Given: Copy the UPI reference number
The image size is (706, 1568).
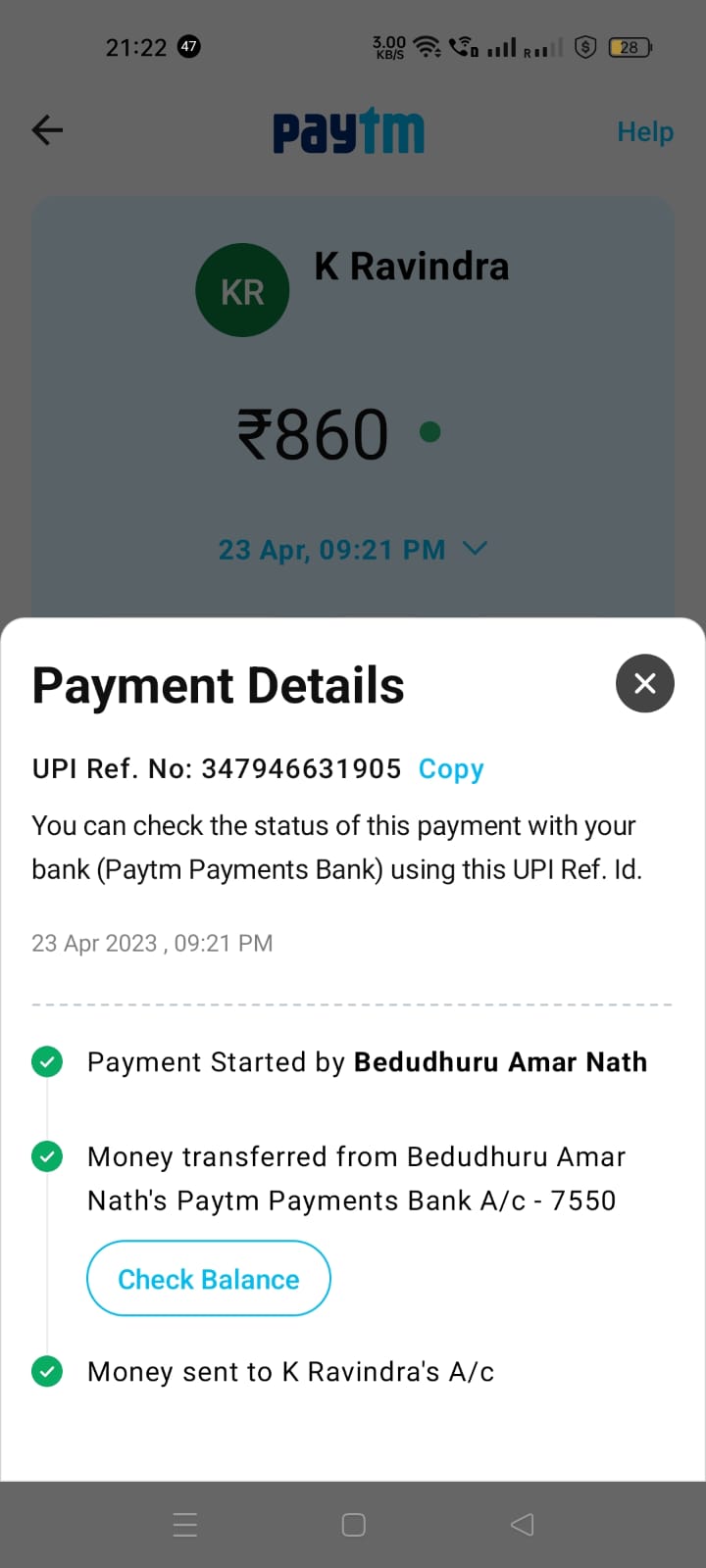Looking at the screenshot, I should click(x=451, y=769).
